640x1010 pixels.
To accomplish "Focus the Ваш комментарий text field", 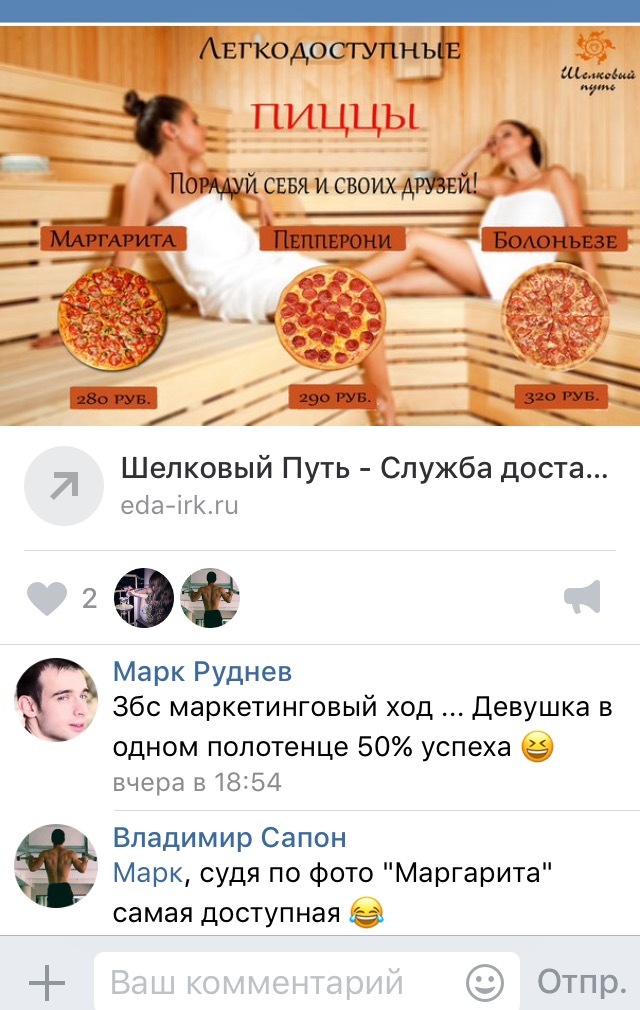I will [x=280, y=983].
